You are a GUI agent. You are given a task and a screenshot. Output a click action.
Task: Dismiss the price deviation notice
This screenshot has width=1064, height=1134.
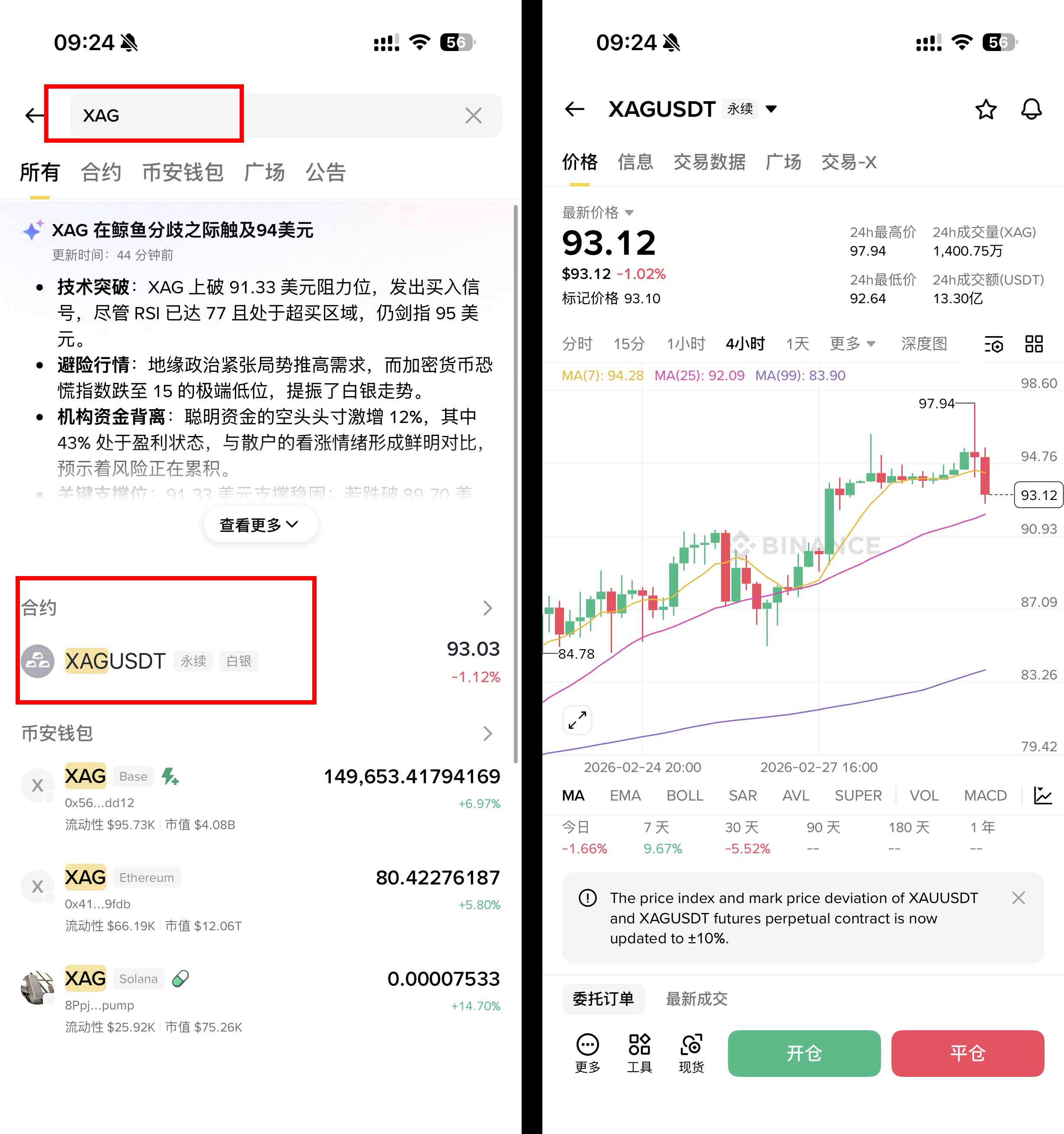(1018, 898)
